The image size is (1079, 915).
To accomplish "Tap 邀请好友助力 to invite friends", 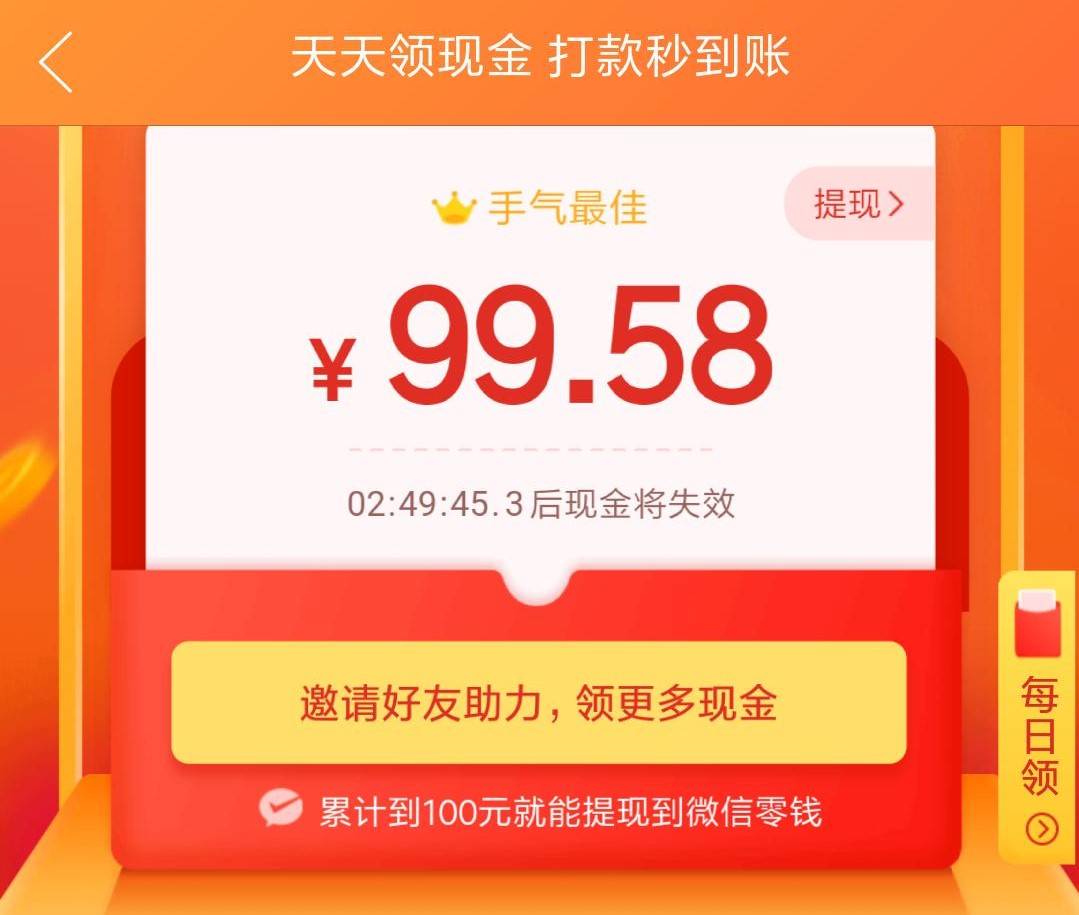I will [x=538, y=703].
